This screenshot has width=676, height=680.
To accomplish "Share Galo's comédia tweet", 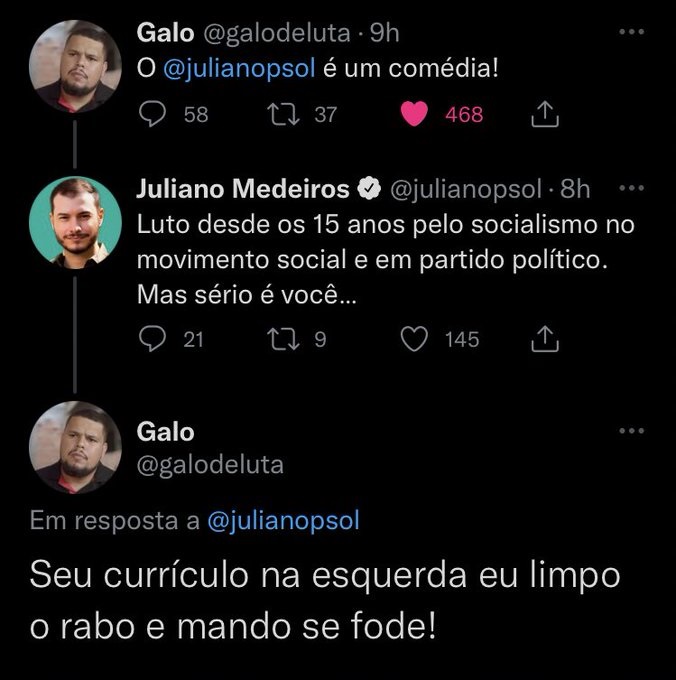I will [542, 115].
